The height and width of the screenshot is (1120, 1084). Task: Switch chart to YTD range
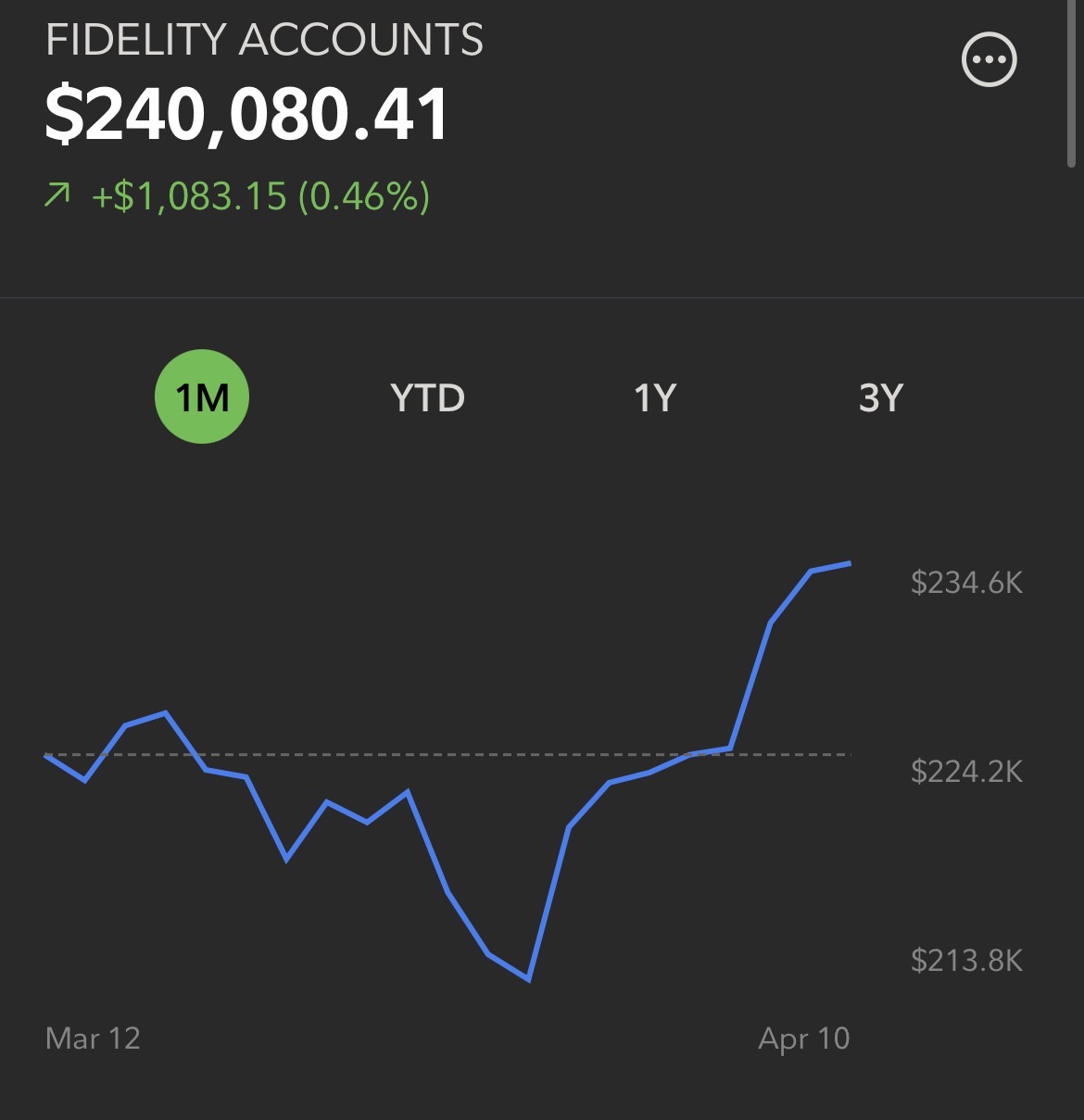(427, 398)
